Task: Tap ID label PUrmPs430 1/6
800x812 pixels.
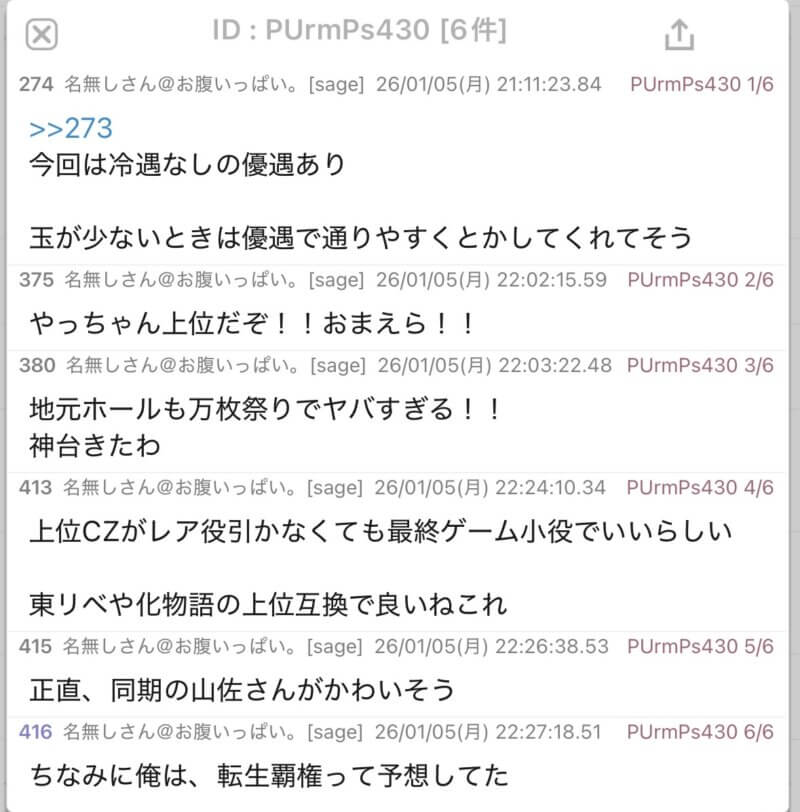Action: (x=702, y=85)
